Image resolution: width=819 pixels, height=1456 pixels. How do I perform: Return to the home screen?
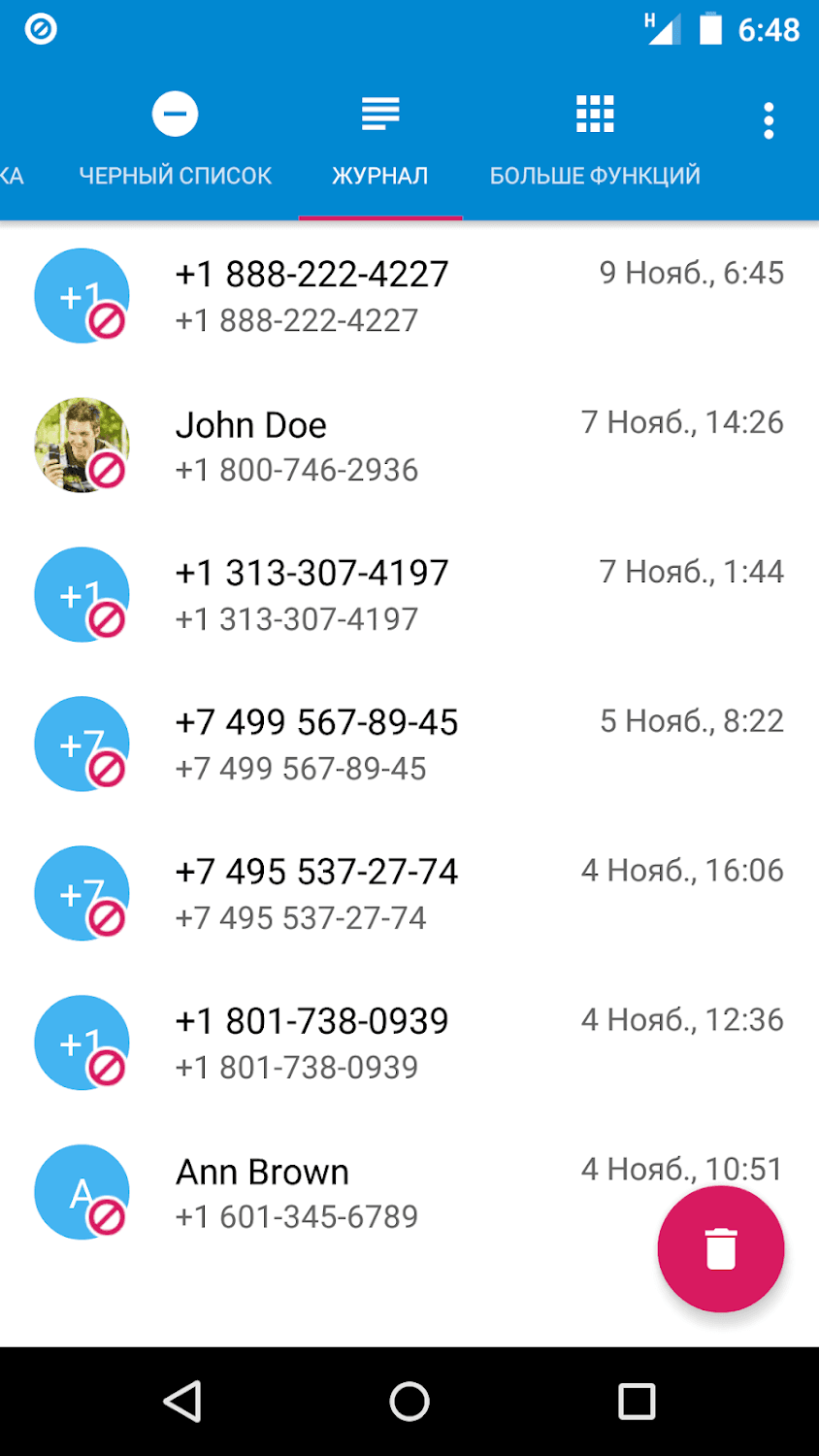pyautogui.click(x=409, y=1402)
